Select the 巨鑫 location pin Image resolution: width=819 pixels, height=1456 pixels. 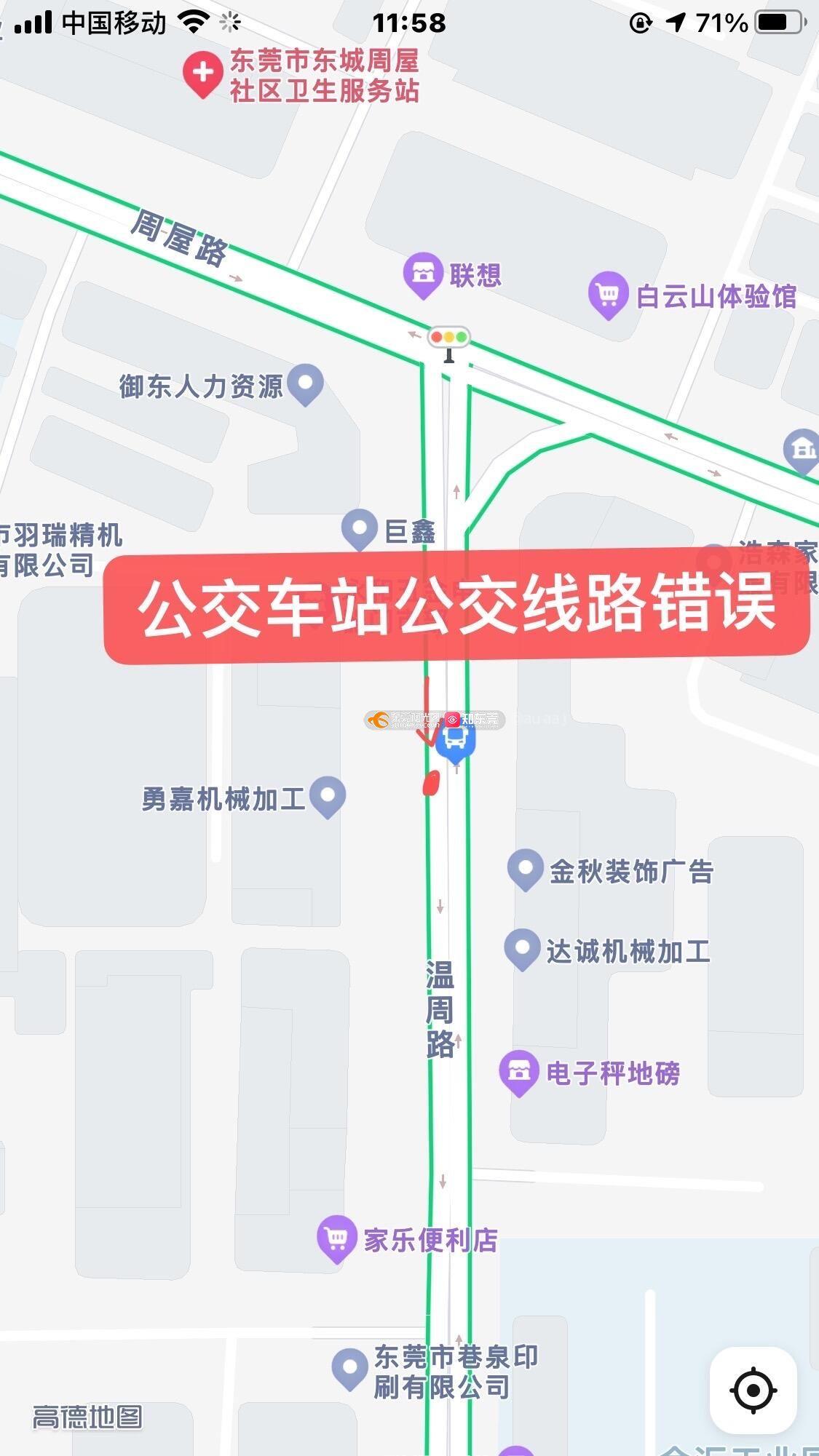click(360, 529)
